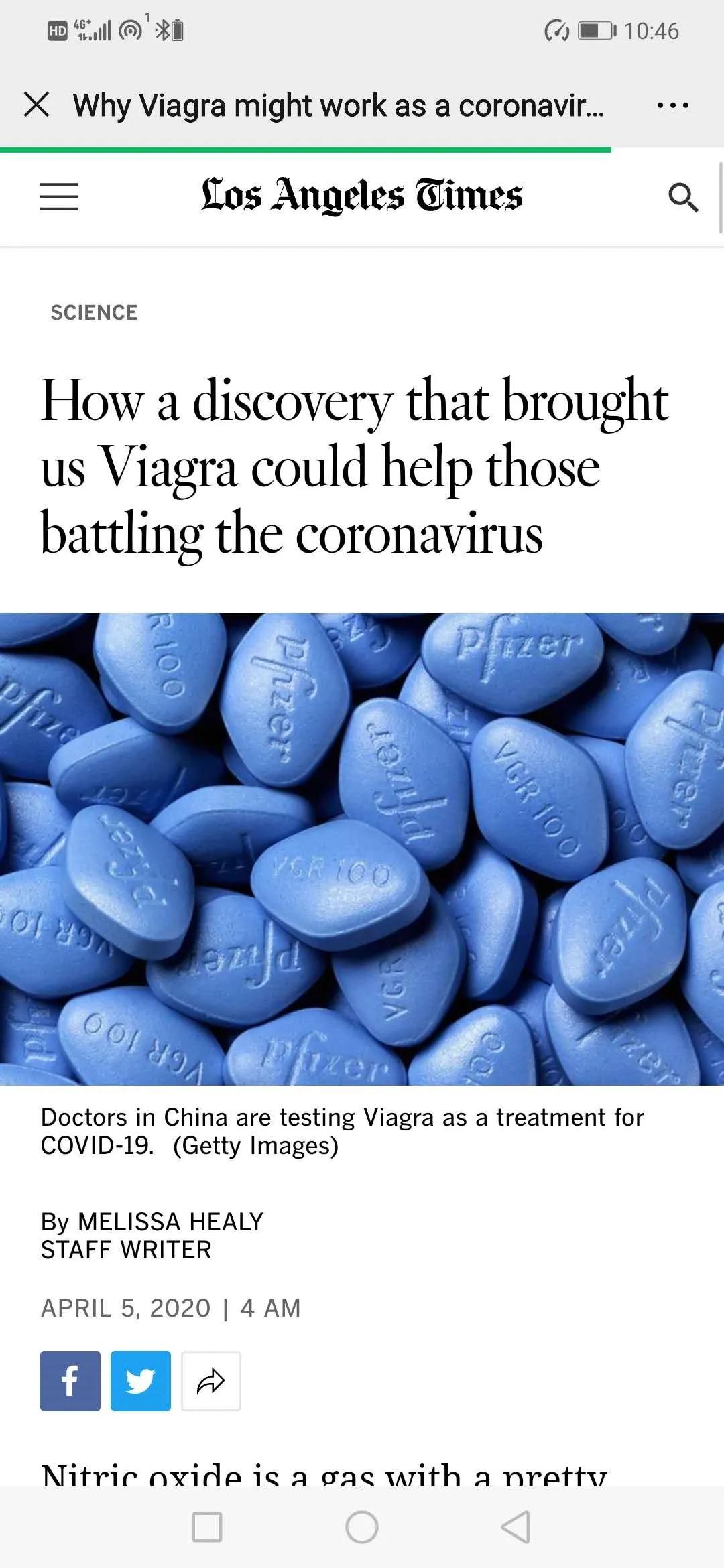Search the Los Angeles Times site
The width and height of the screenshot is (724, 1568).
(682, 198)
